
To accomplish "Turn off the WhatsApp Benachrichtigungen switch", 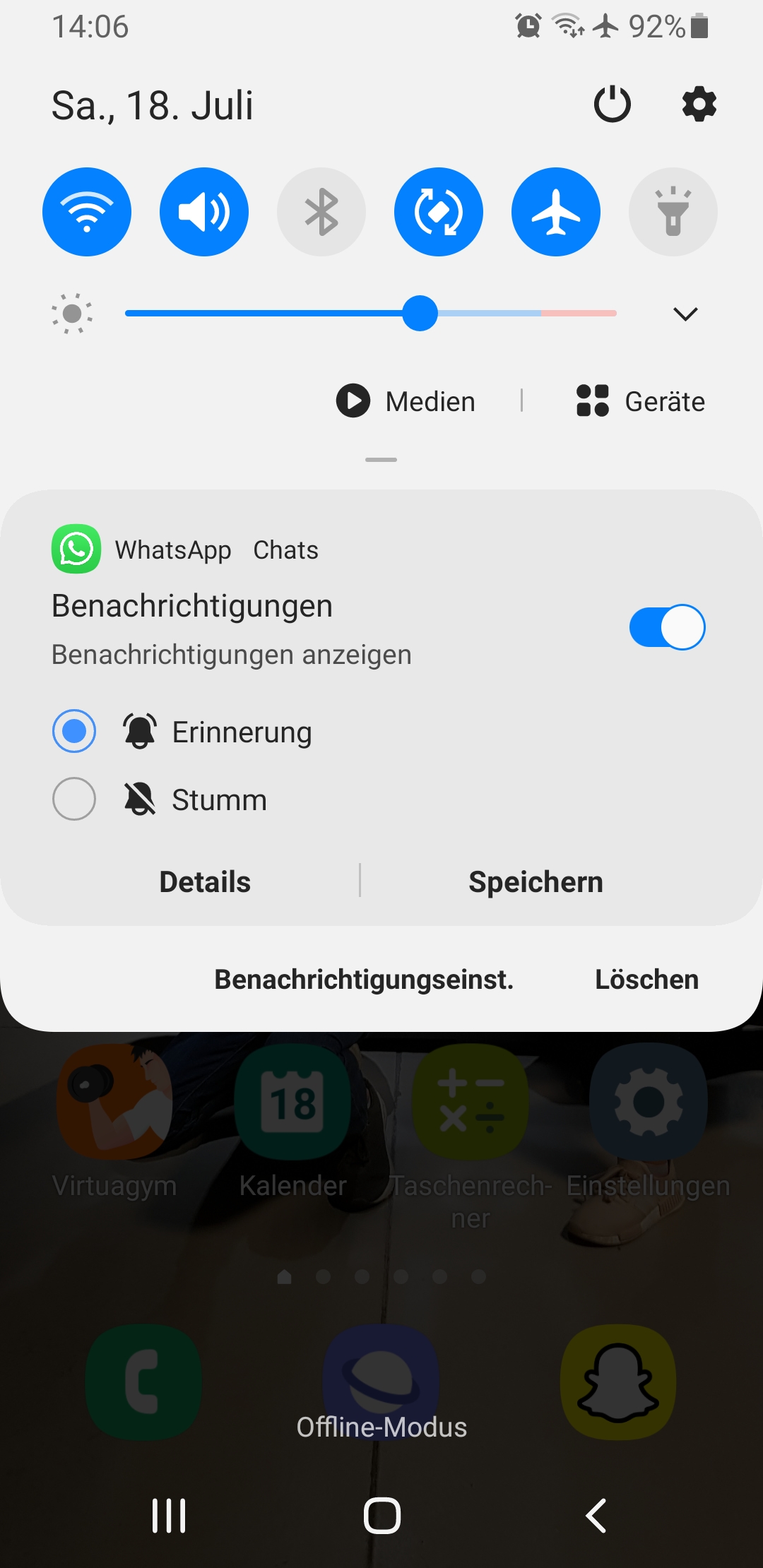I will [x=667, y=627].
